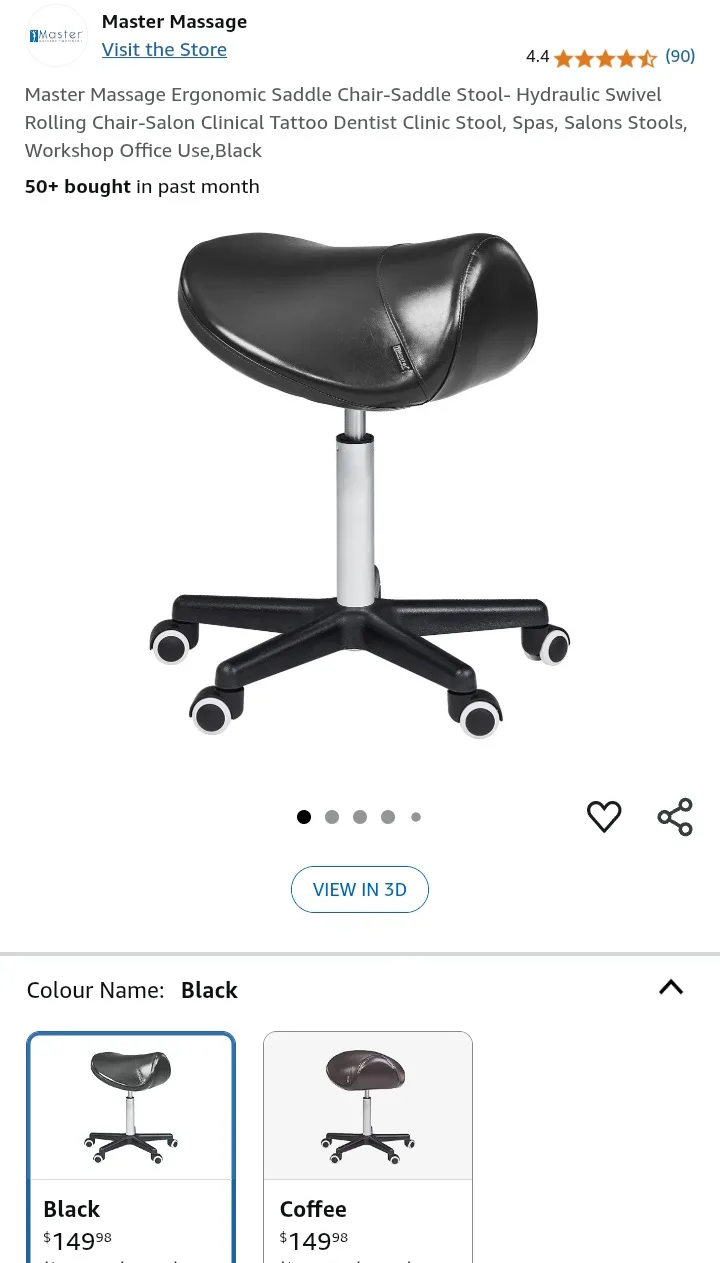
Task: Click the (90) reviews count
Action: (x=680, y=56)
